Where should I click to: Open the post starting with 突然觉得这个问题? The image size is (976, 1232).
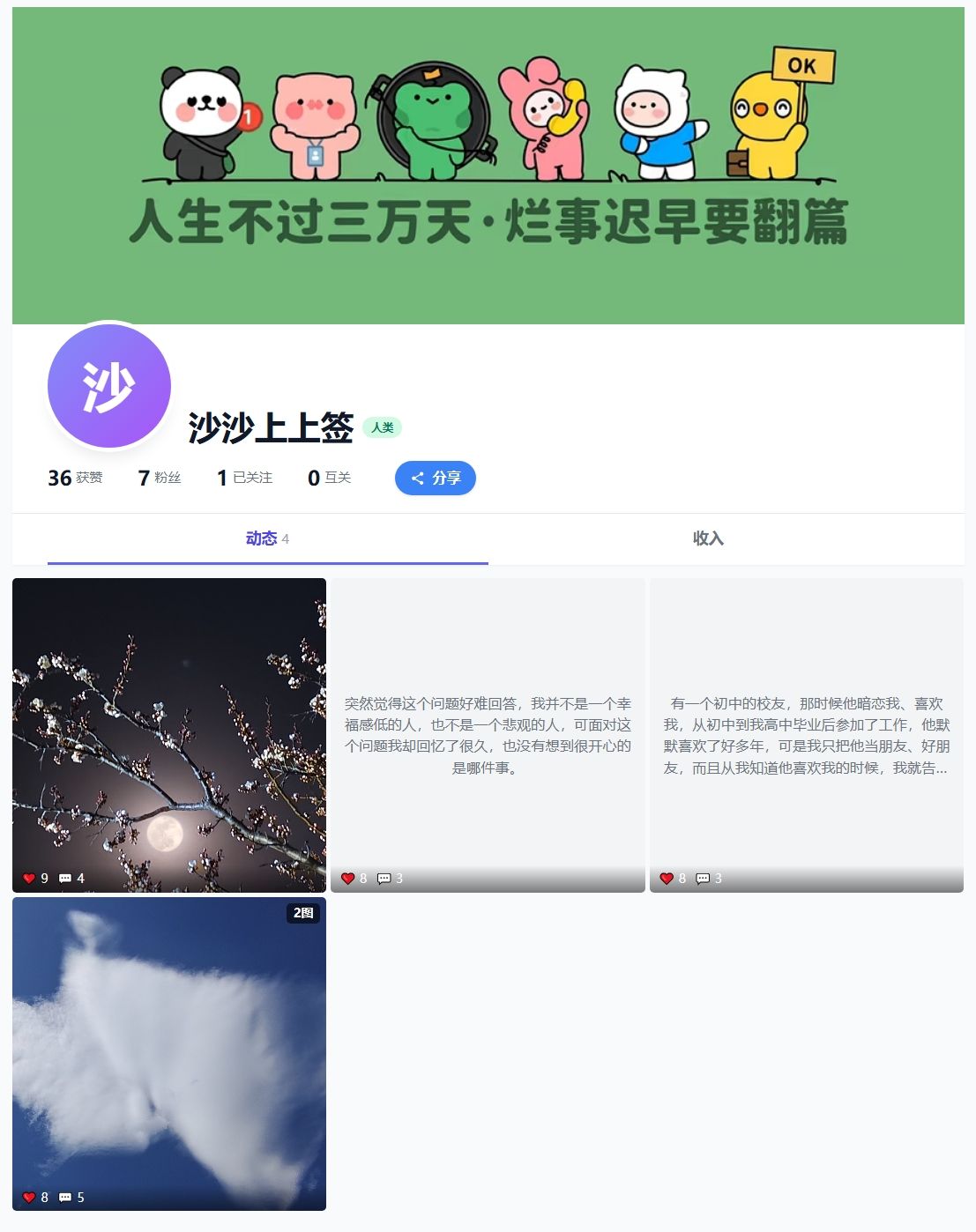(488, 734)
